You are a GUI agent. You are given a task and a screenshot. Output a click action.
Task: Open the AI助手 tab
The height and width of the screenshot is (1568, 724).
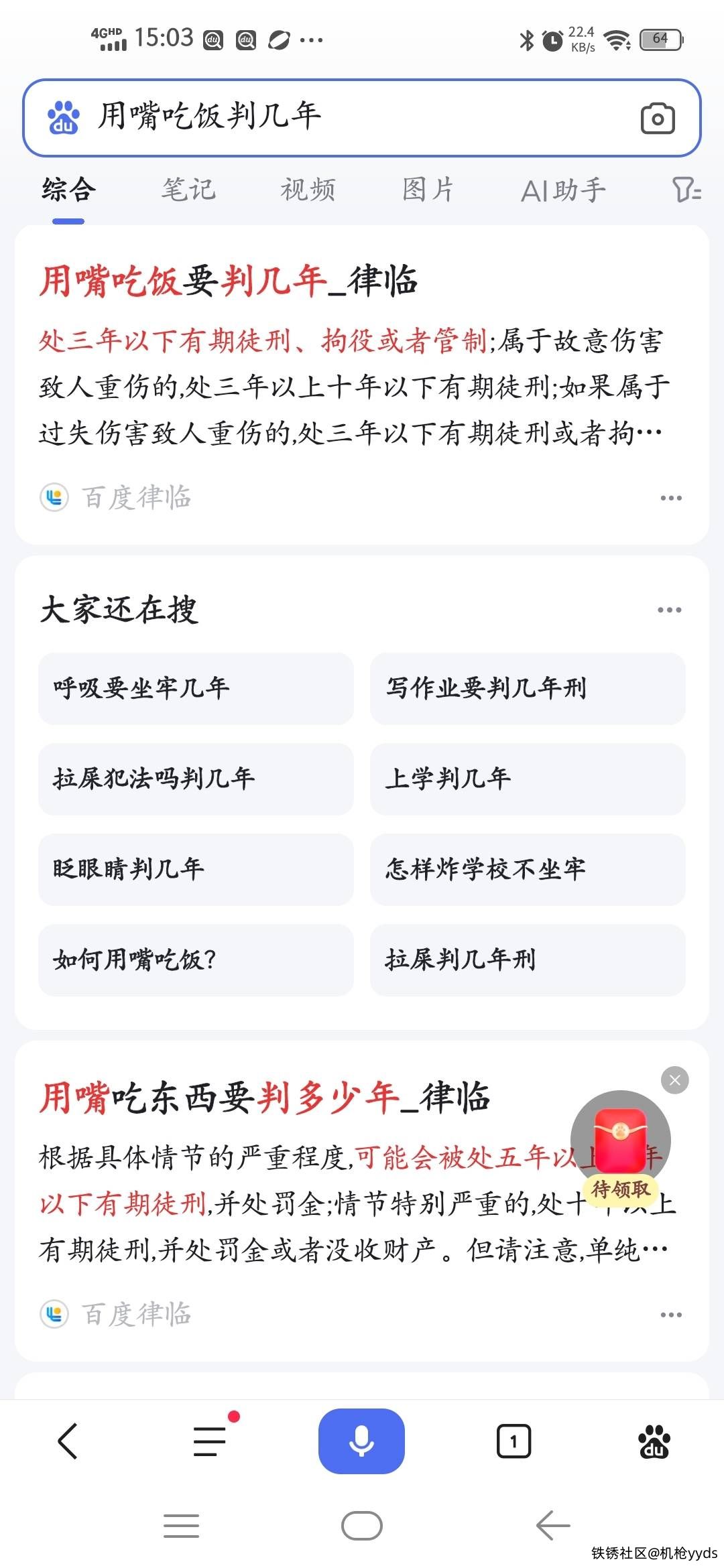click(563, 191)
